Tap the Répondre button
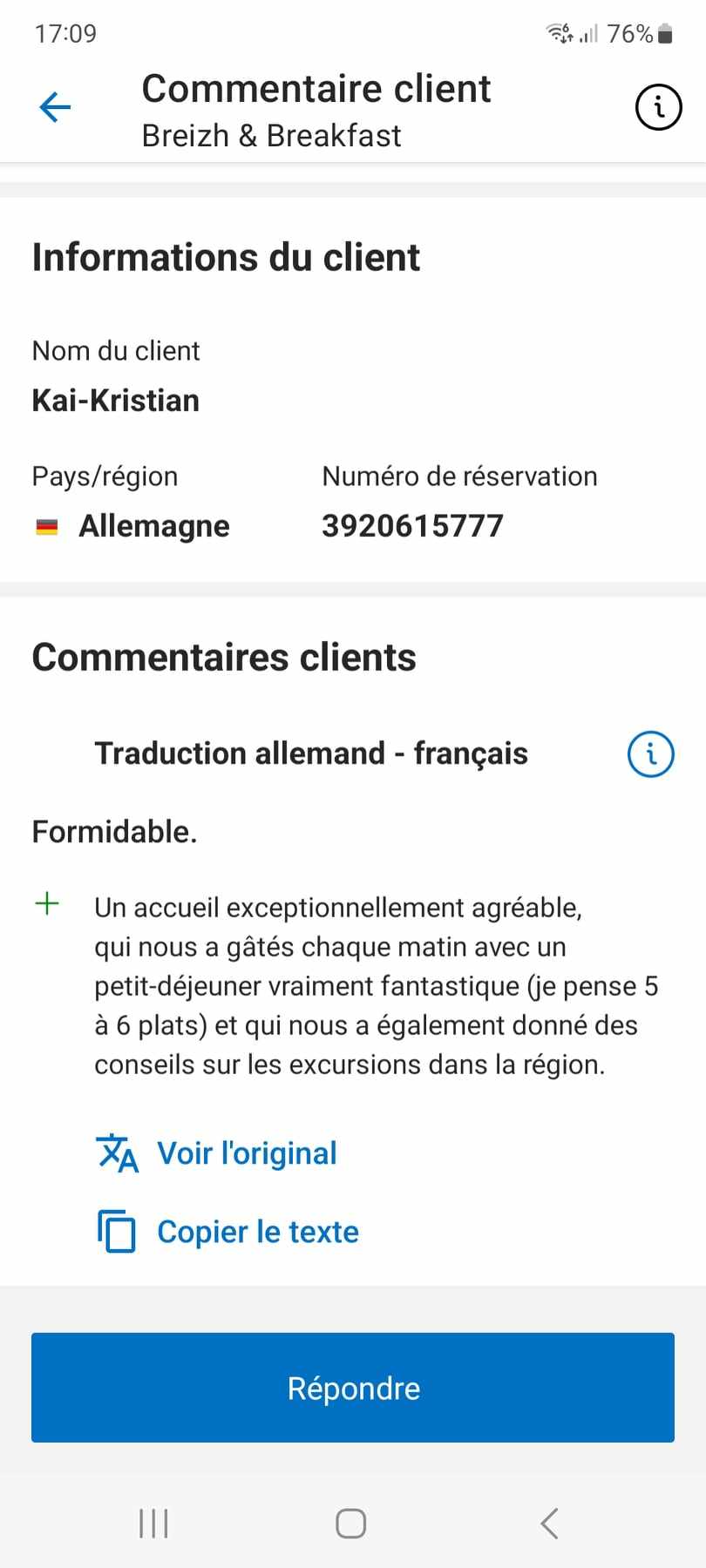 coord(353,1388)
